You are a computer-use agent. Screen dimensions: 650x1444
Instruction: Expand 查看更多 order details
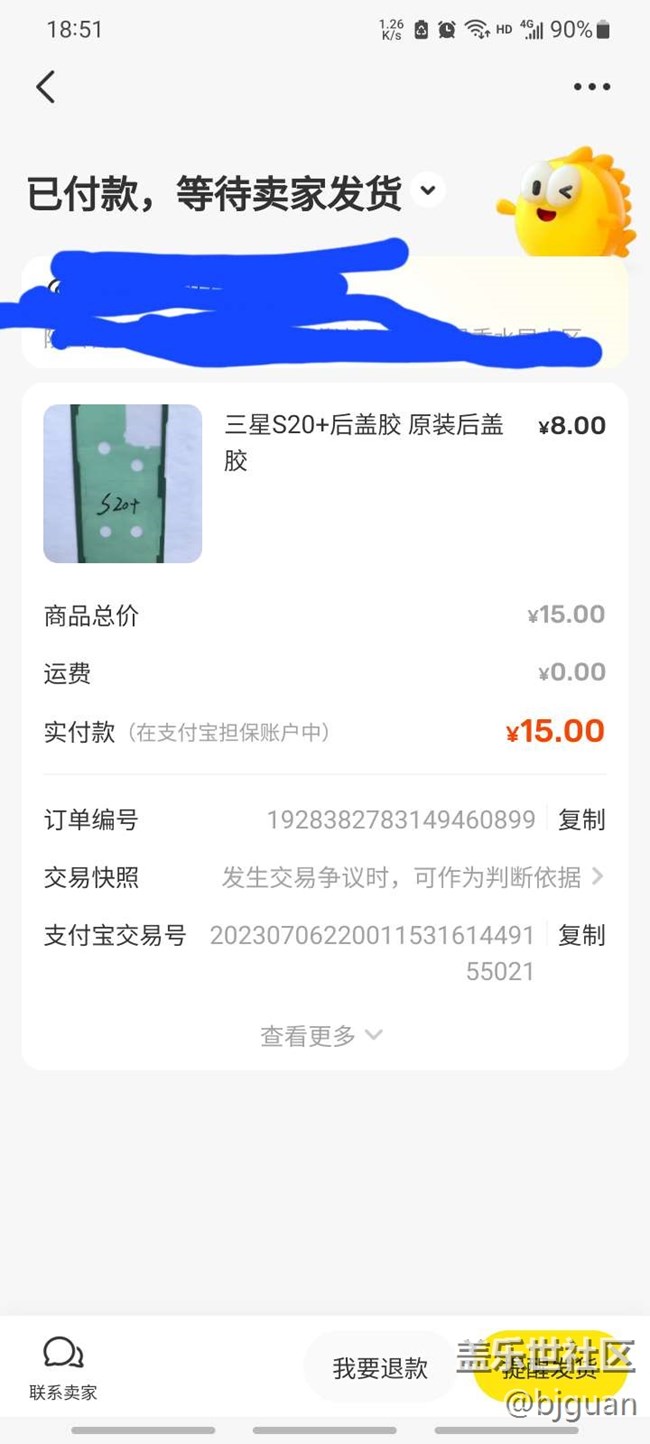[321, 1036]
